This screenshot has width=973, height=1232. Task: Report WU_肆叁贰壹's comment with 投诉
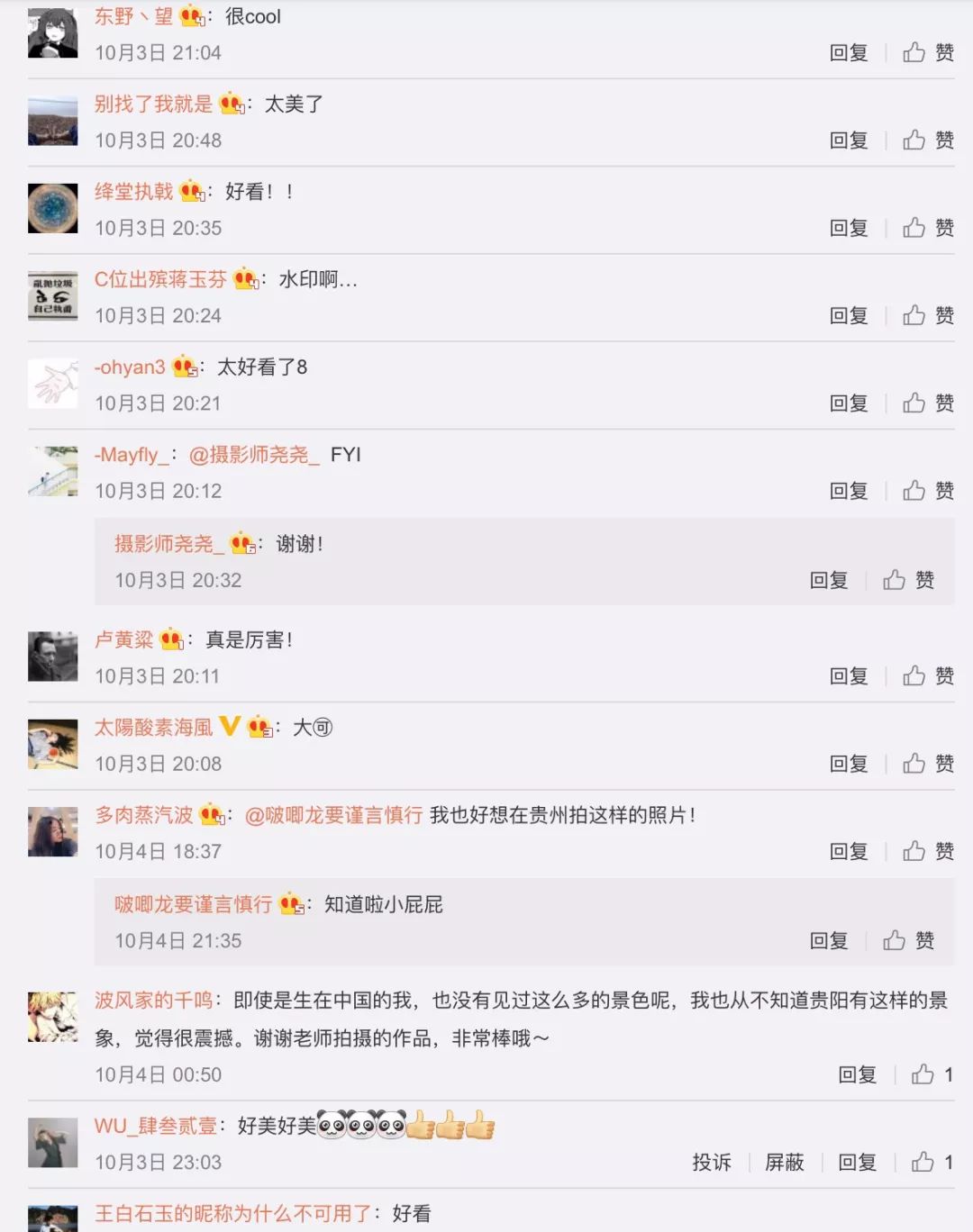pyautogui.click(x=711, y=1163)
